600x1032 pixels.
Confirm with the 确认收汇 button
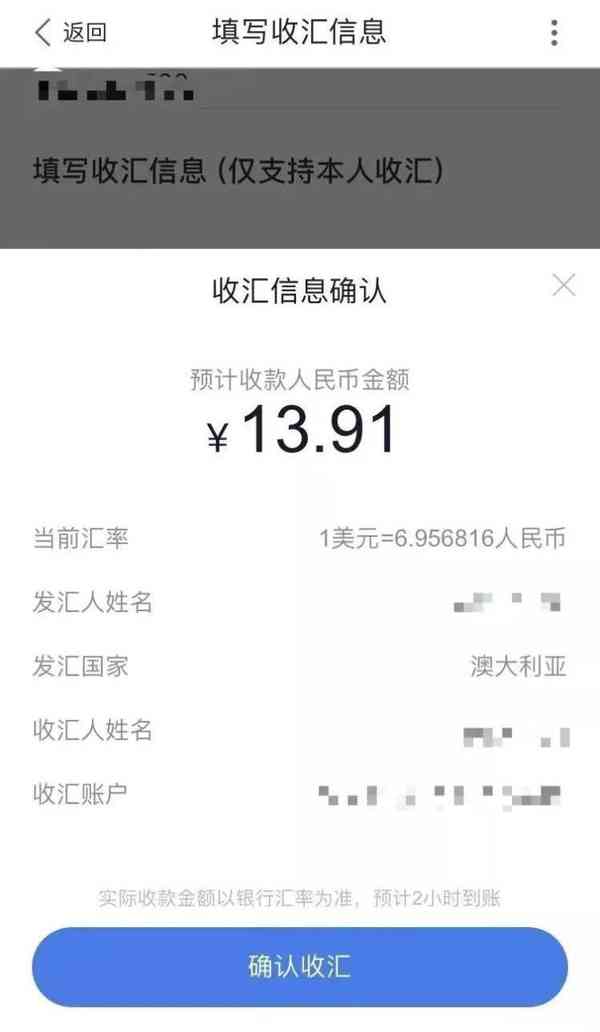[x=300, y=967]
